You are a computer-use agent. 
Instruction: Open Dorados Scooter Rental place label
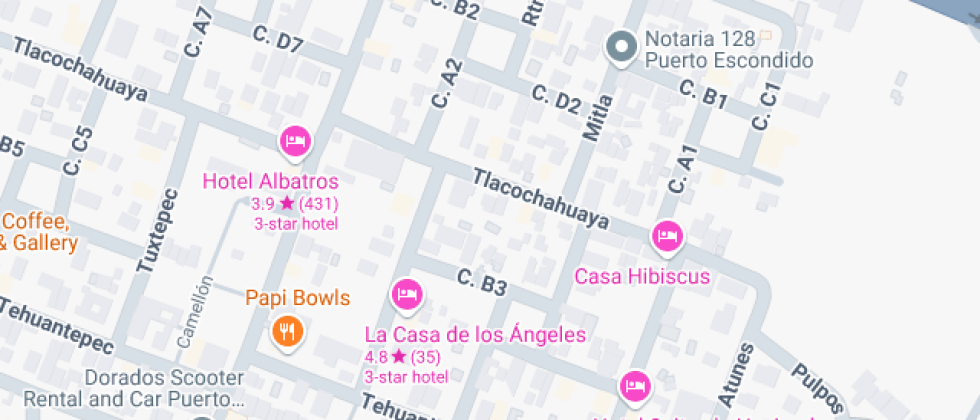pos(164,388)
